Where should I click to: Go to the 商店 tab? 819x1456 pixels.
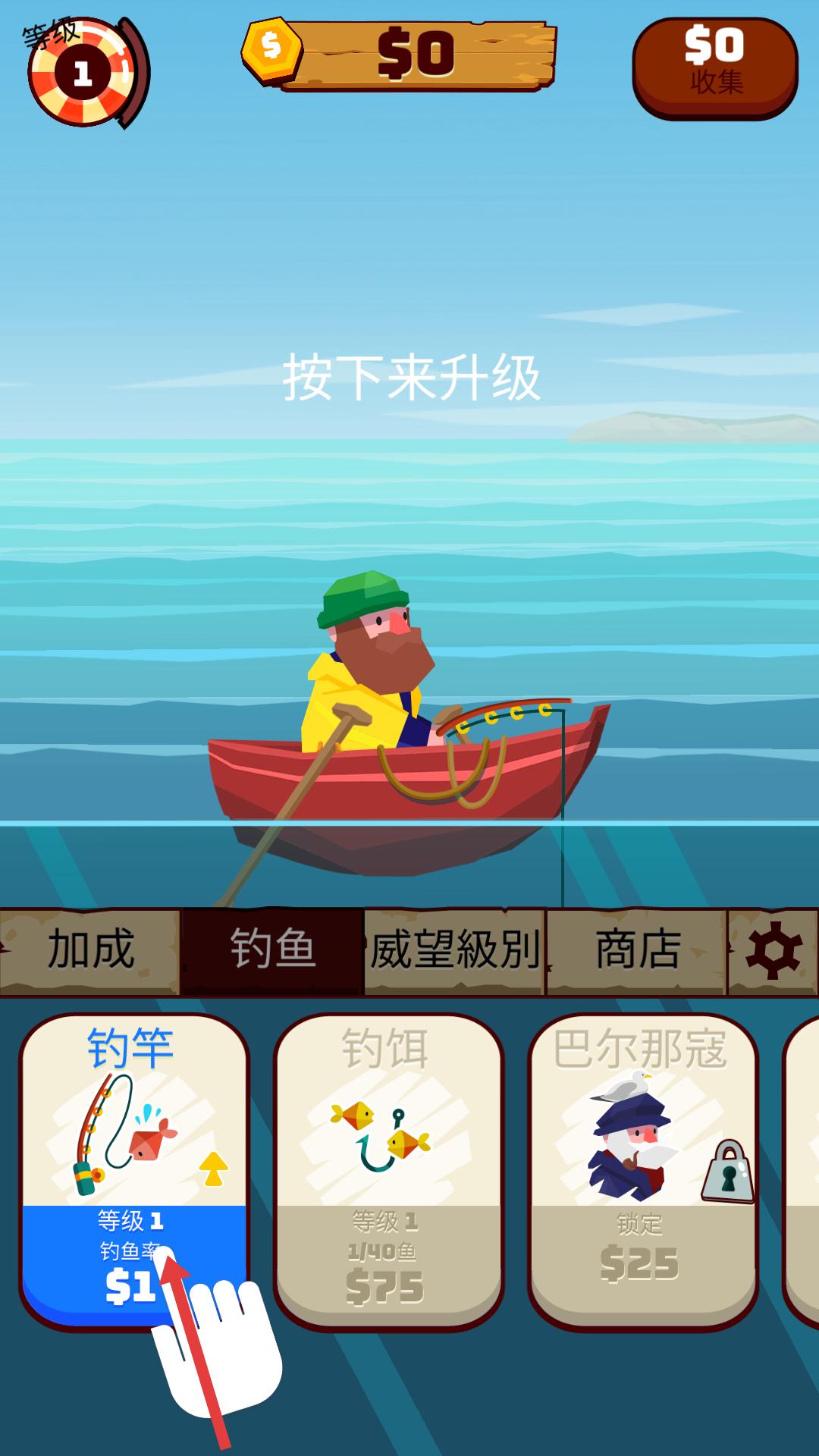637,951
